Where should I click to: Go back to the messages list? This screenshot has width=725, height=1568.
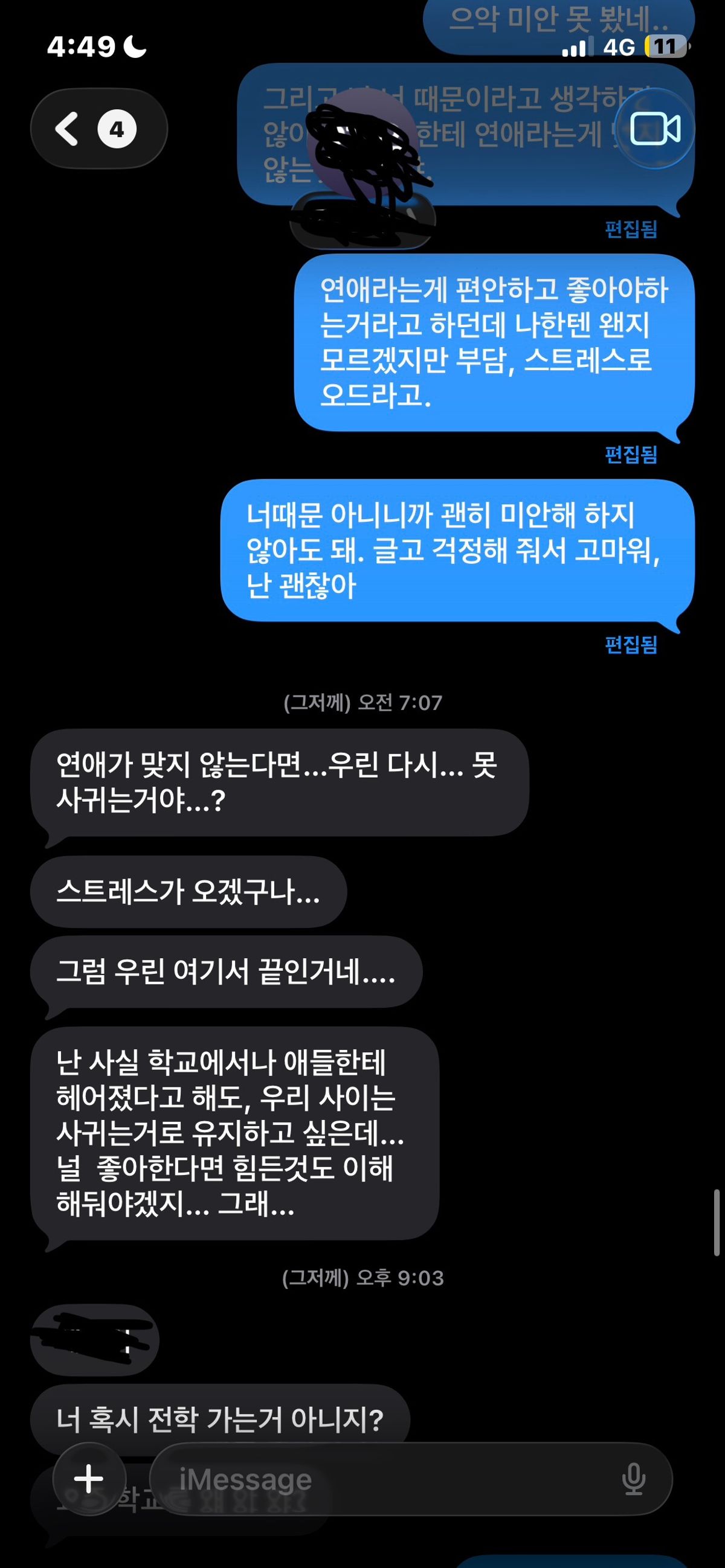point(97,129)
